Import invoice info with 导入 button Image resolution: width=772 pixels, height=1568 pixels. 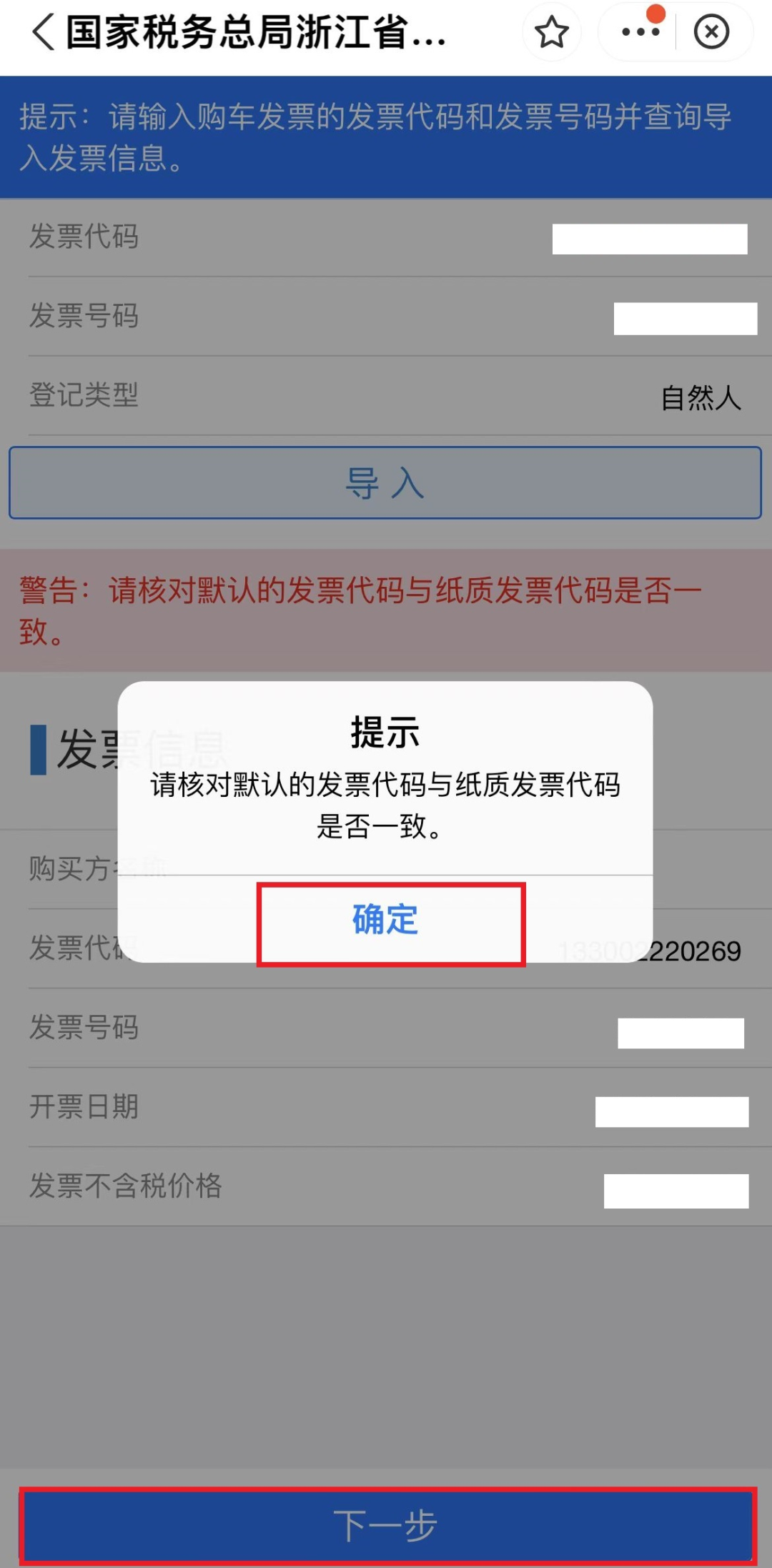coord(385,482)
